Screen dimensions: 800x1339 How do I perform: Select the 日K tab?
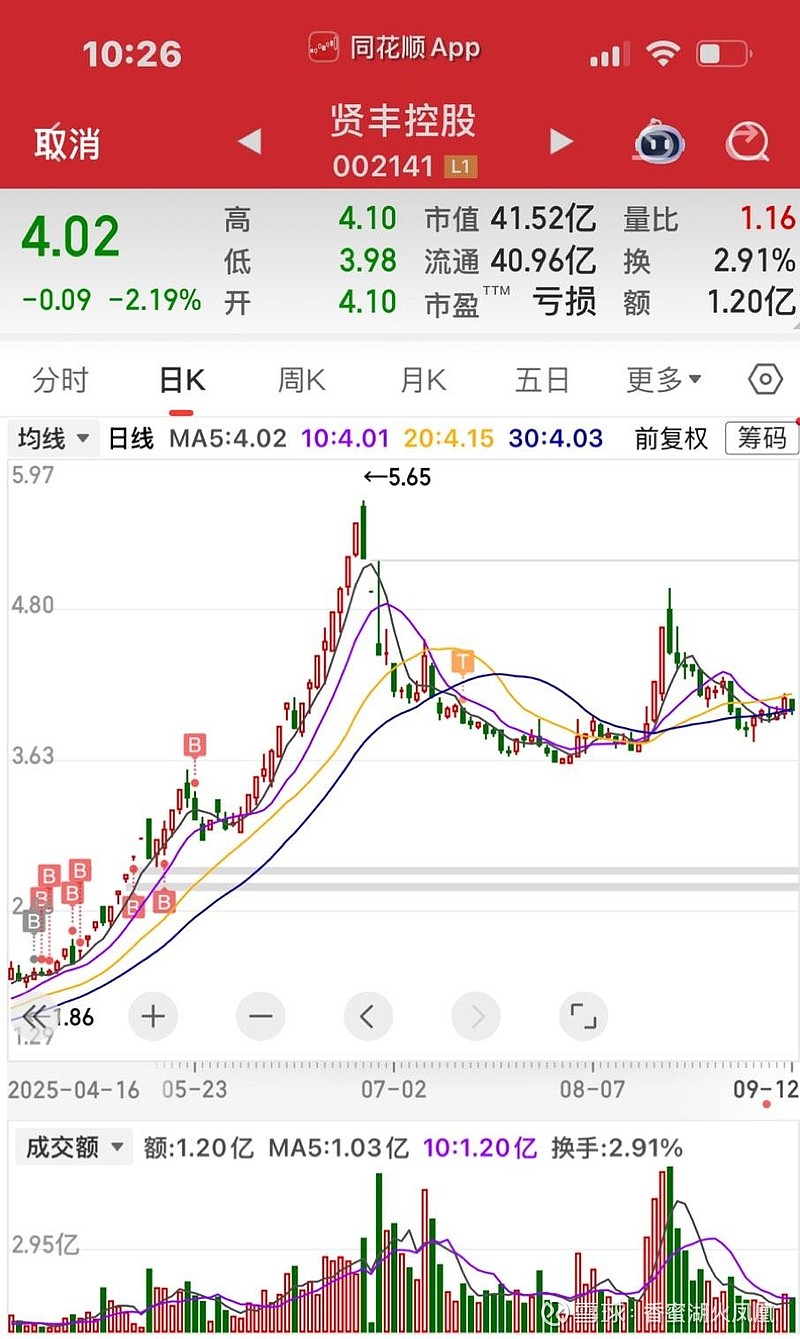pyautogui.click(x=181, y=380)
